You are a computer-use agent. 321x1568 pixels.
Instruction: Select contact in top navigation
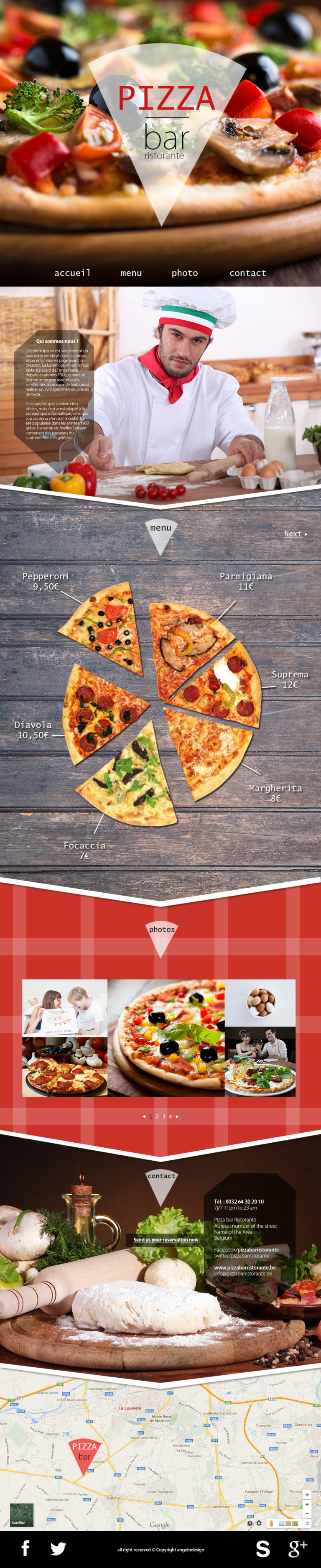pos(247,273)
